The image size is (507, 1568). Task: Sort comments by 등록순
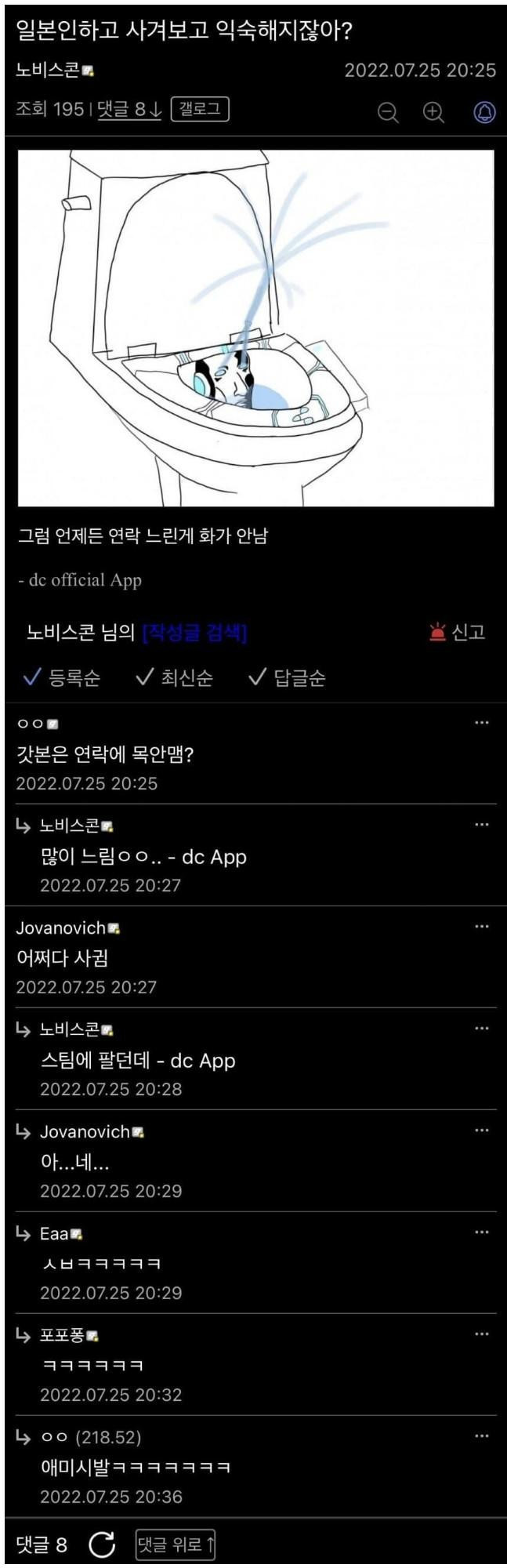pyautogui.click(x=63, y=677)
